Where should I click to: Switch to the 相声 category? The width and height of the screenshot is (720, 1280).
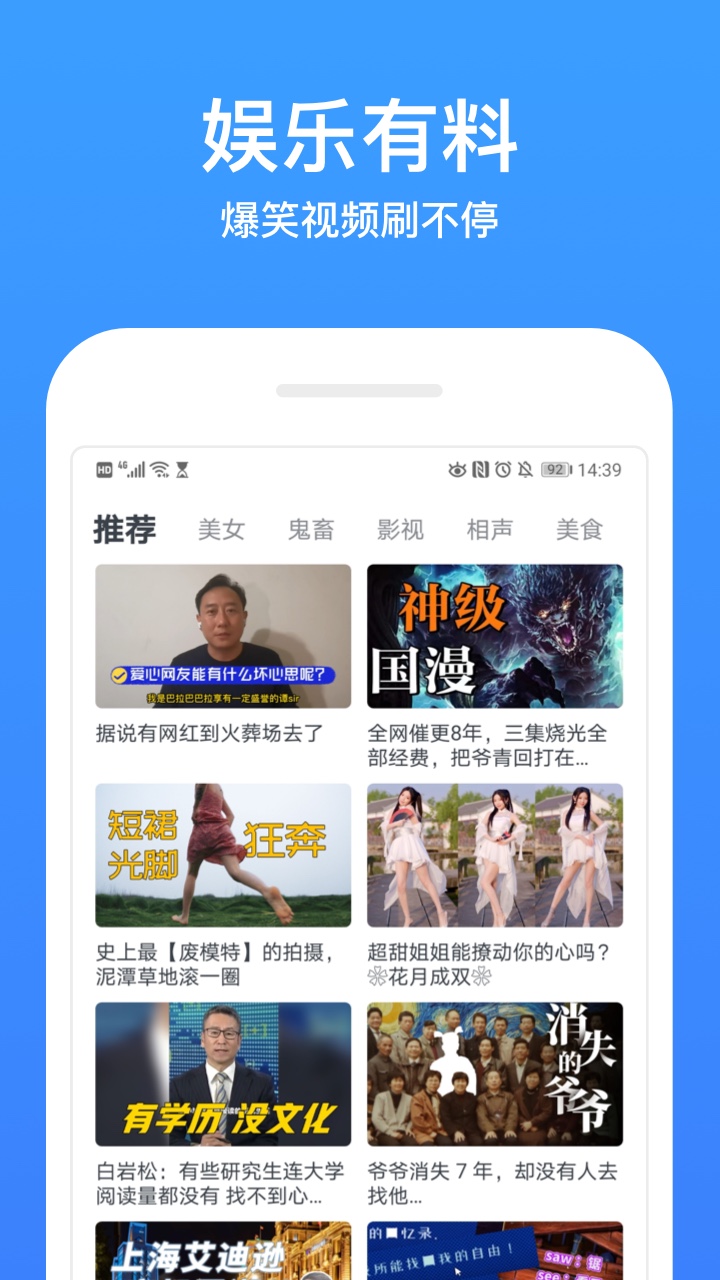[491, 530]
